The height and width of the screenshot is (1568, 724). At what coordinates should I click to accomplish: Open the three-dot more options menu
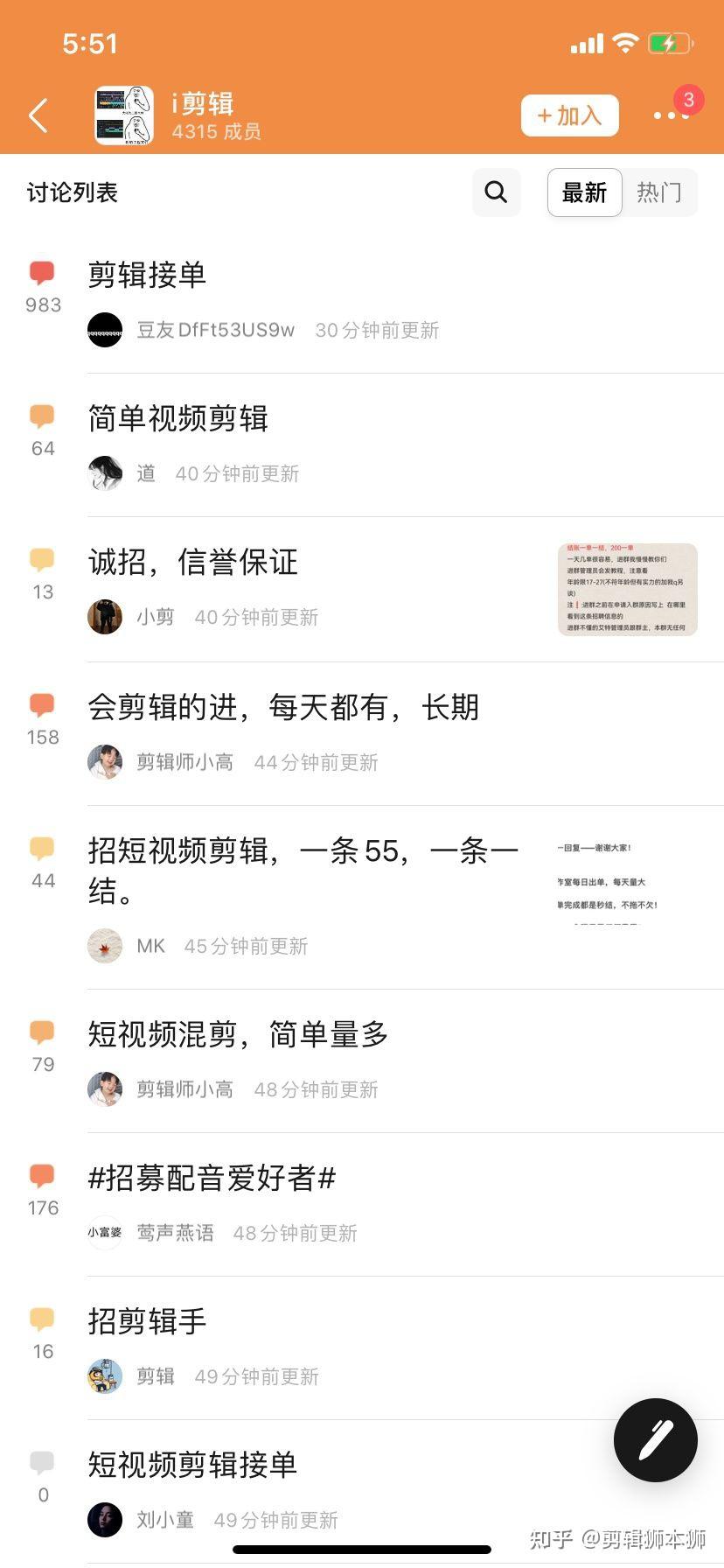point(672,115)
